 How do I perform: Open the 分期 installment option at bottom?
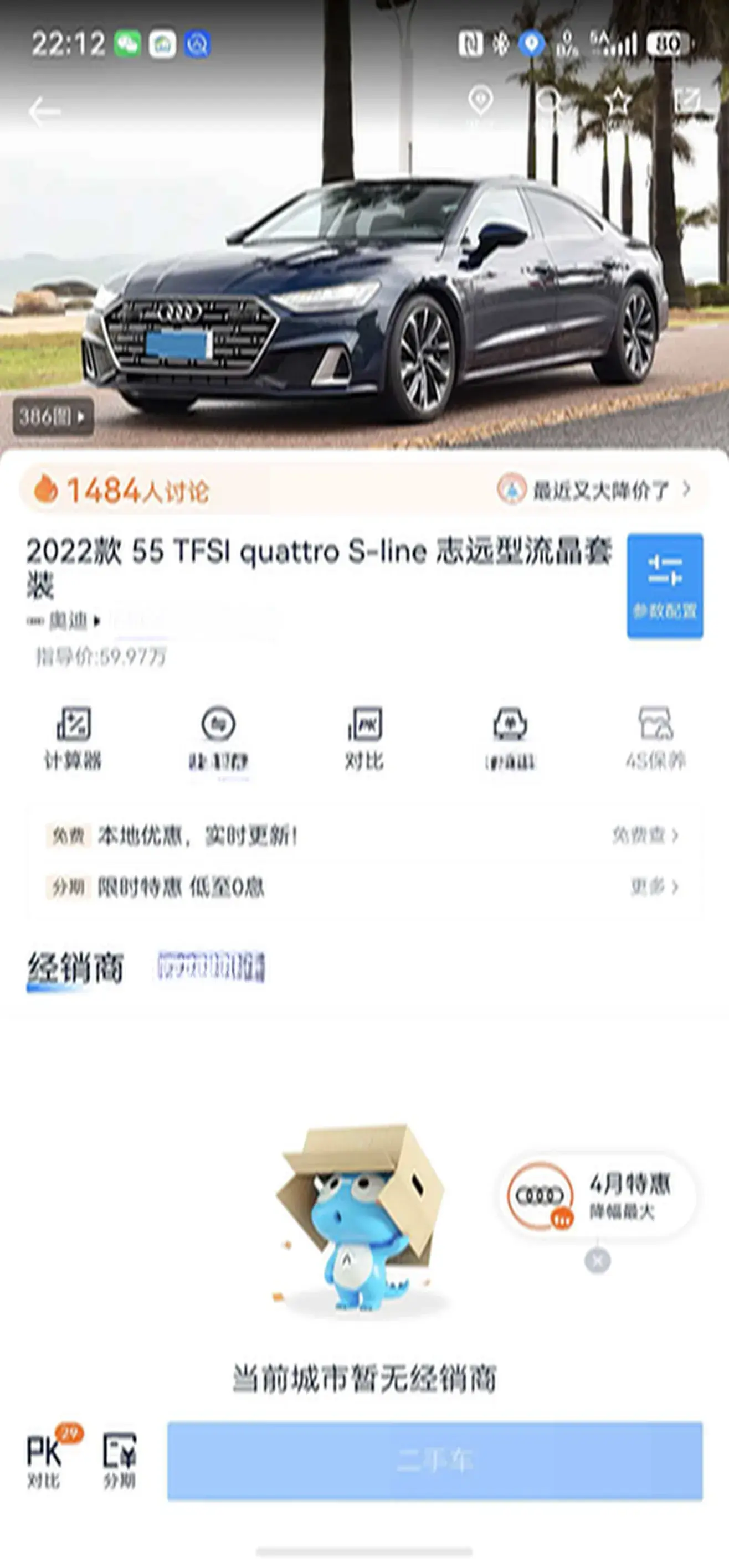coord(119,1461)
